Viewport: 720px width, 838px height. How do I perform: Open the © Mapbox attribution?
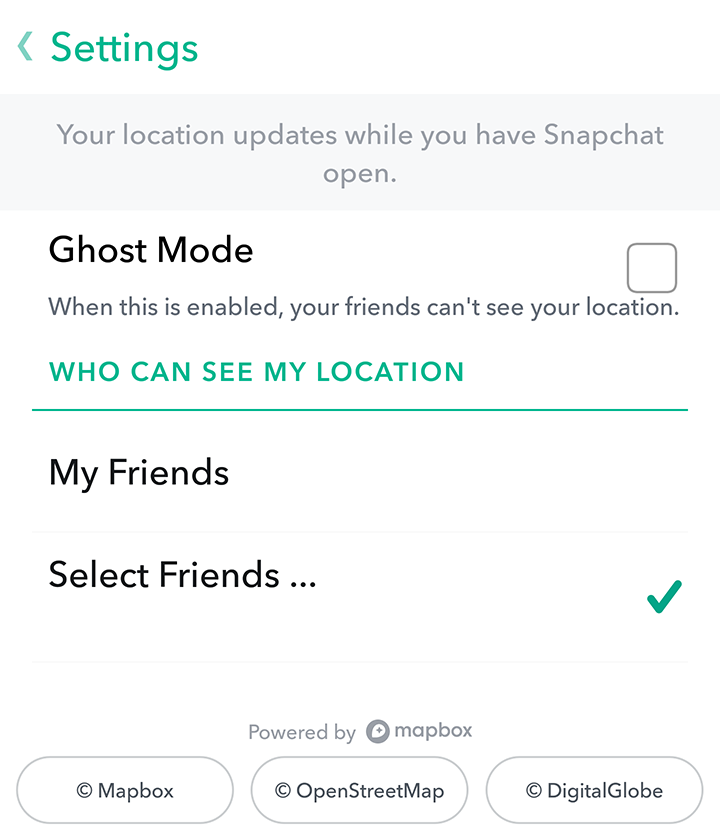[125, 790]
